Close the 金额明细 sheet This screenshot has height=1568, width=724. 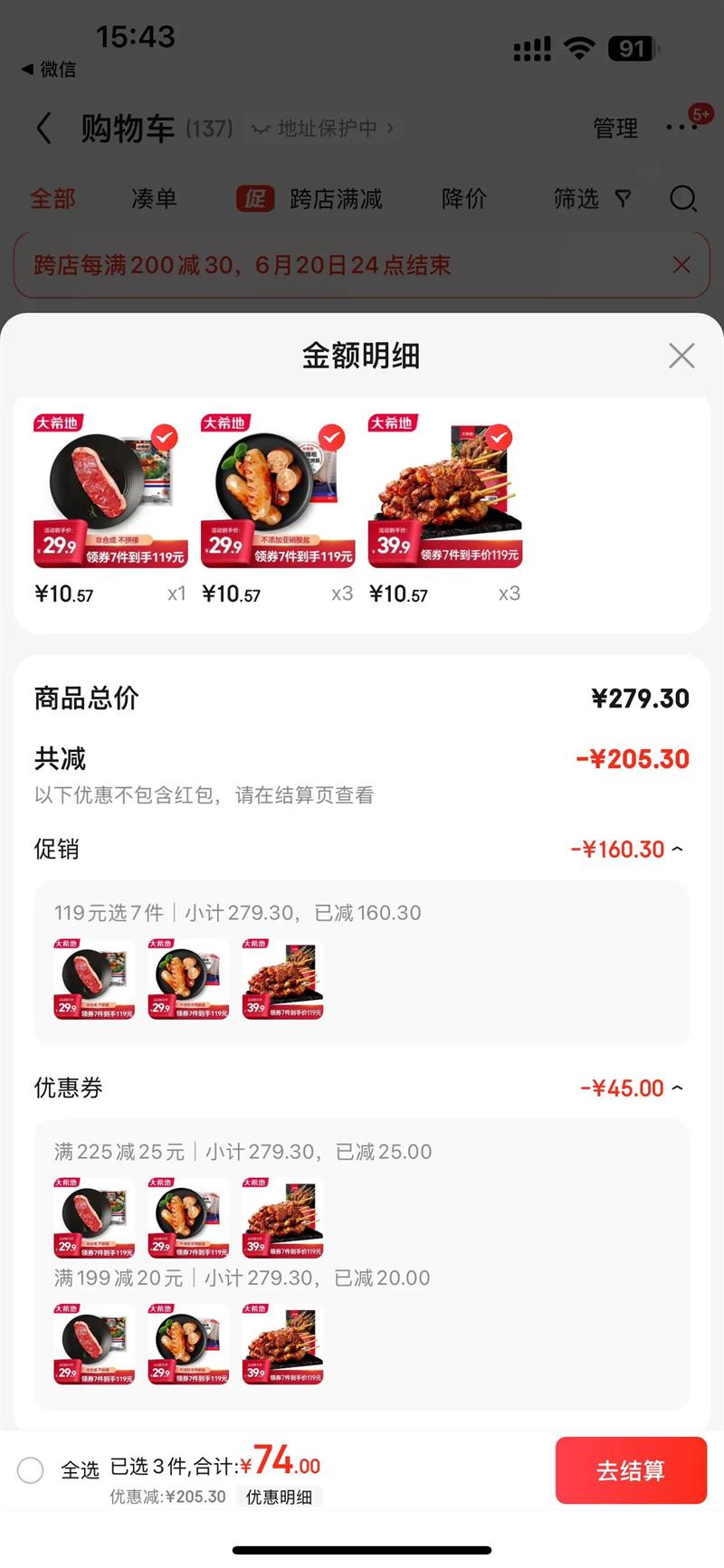(681, 356)
